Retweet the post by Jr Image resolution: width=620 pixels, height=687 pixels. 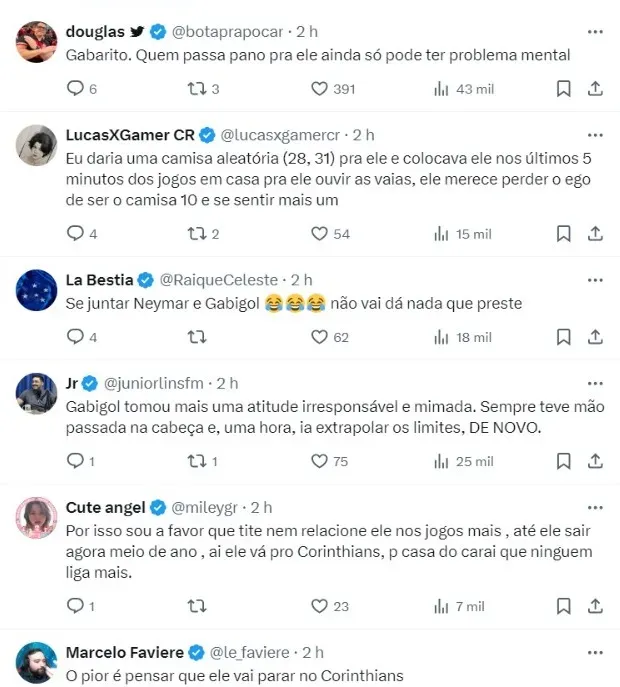197,461
